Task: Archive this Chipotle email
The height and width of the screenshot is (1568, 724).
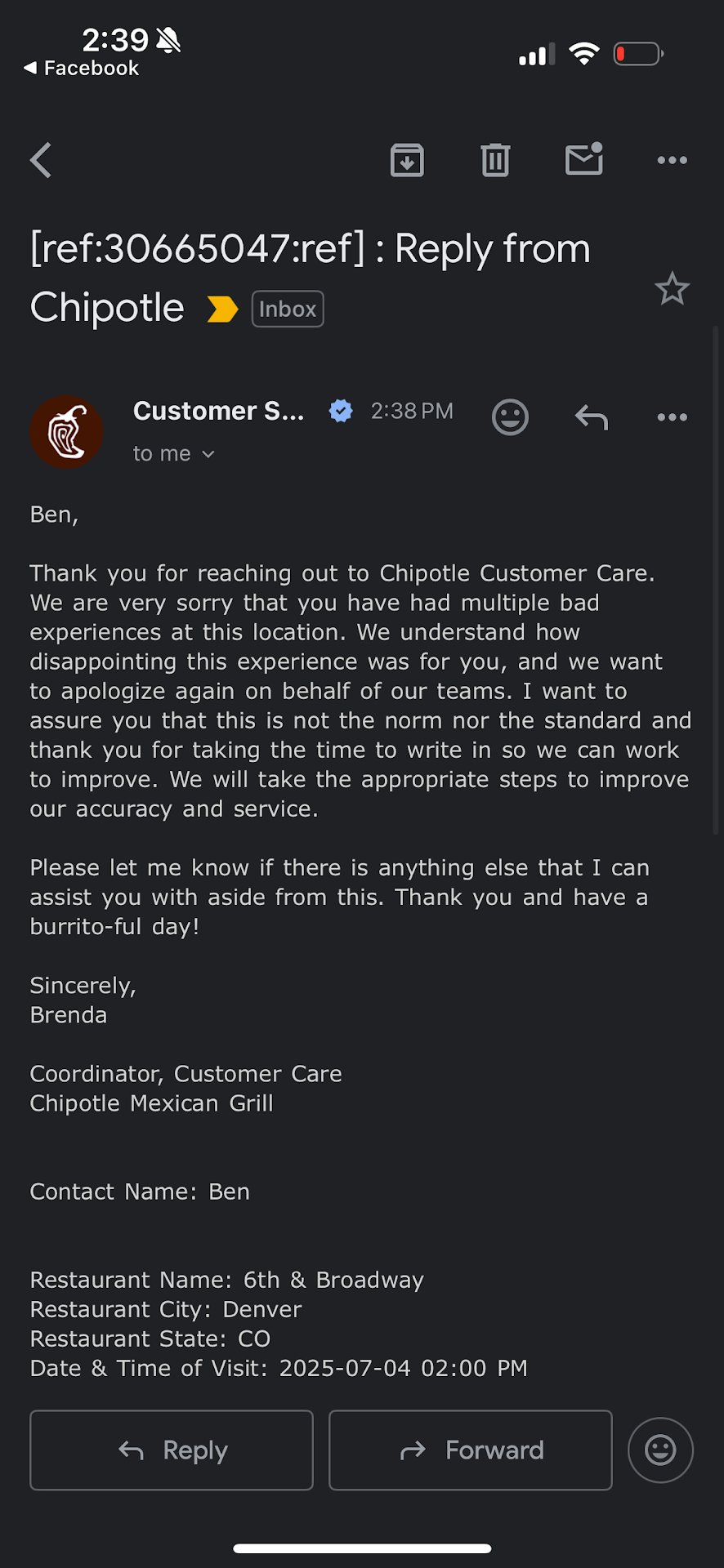Action: [x=407, y=160]
